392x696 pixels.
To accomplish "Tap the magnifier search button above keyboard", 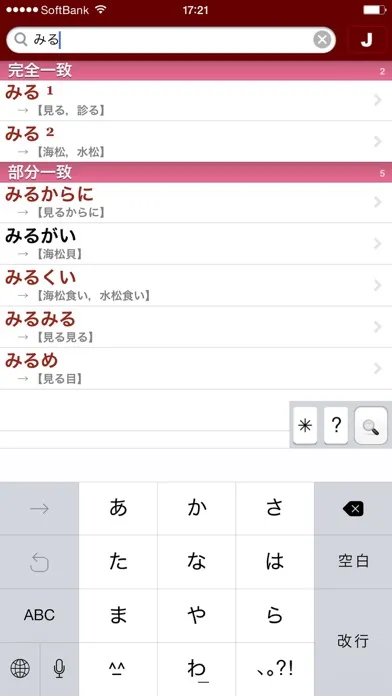I will coord(371,426).
